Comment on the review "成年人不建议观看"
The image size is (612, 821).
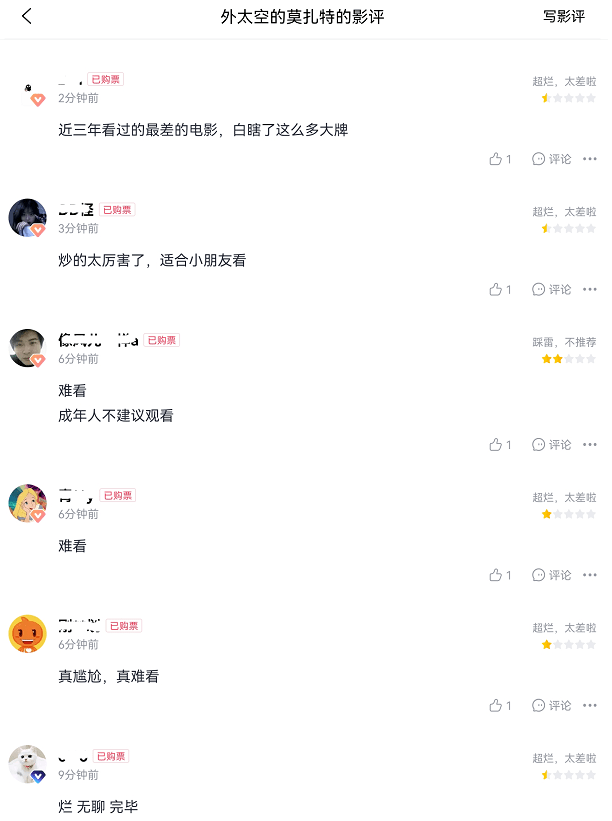552,445
